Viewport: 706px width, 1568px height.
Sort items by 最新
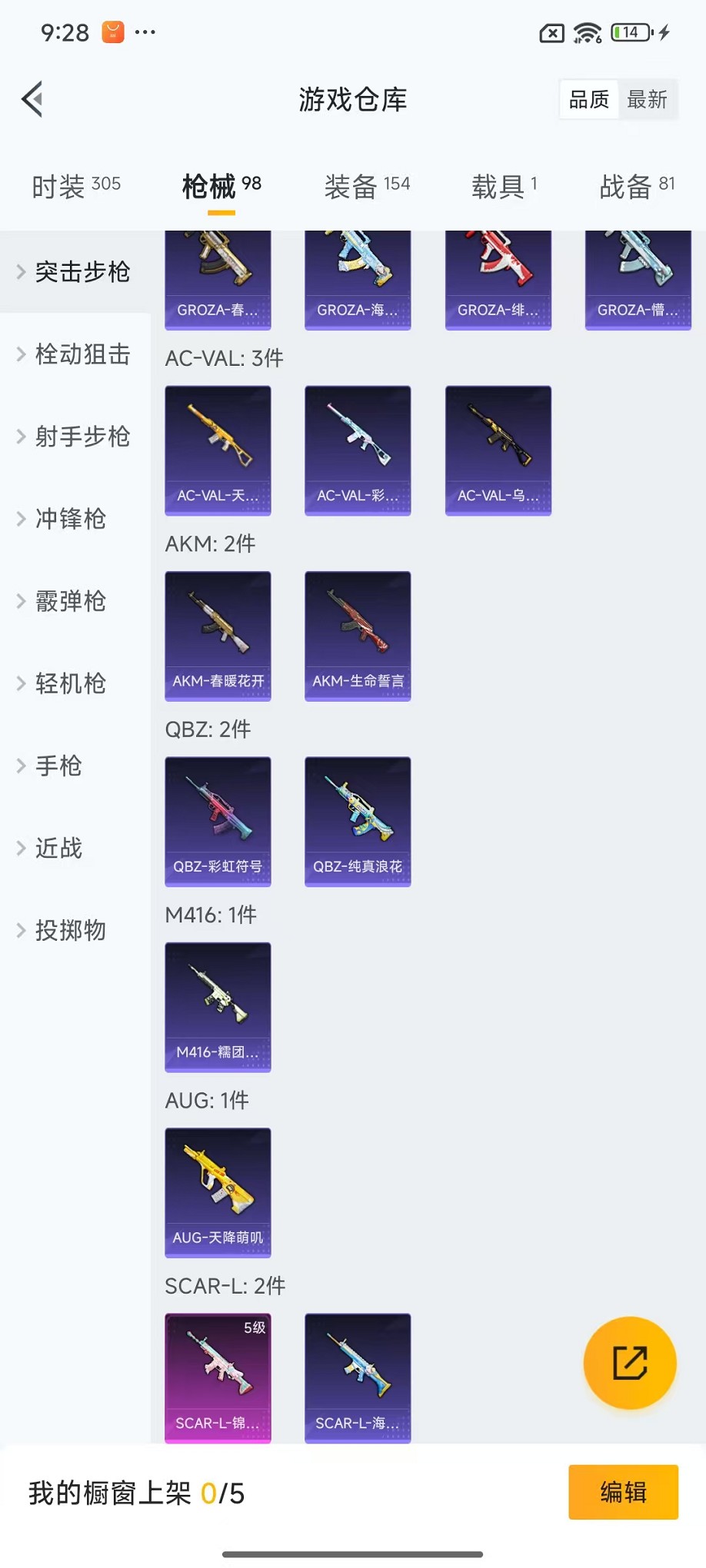(x=647, y=99)
